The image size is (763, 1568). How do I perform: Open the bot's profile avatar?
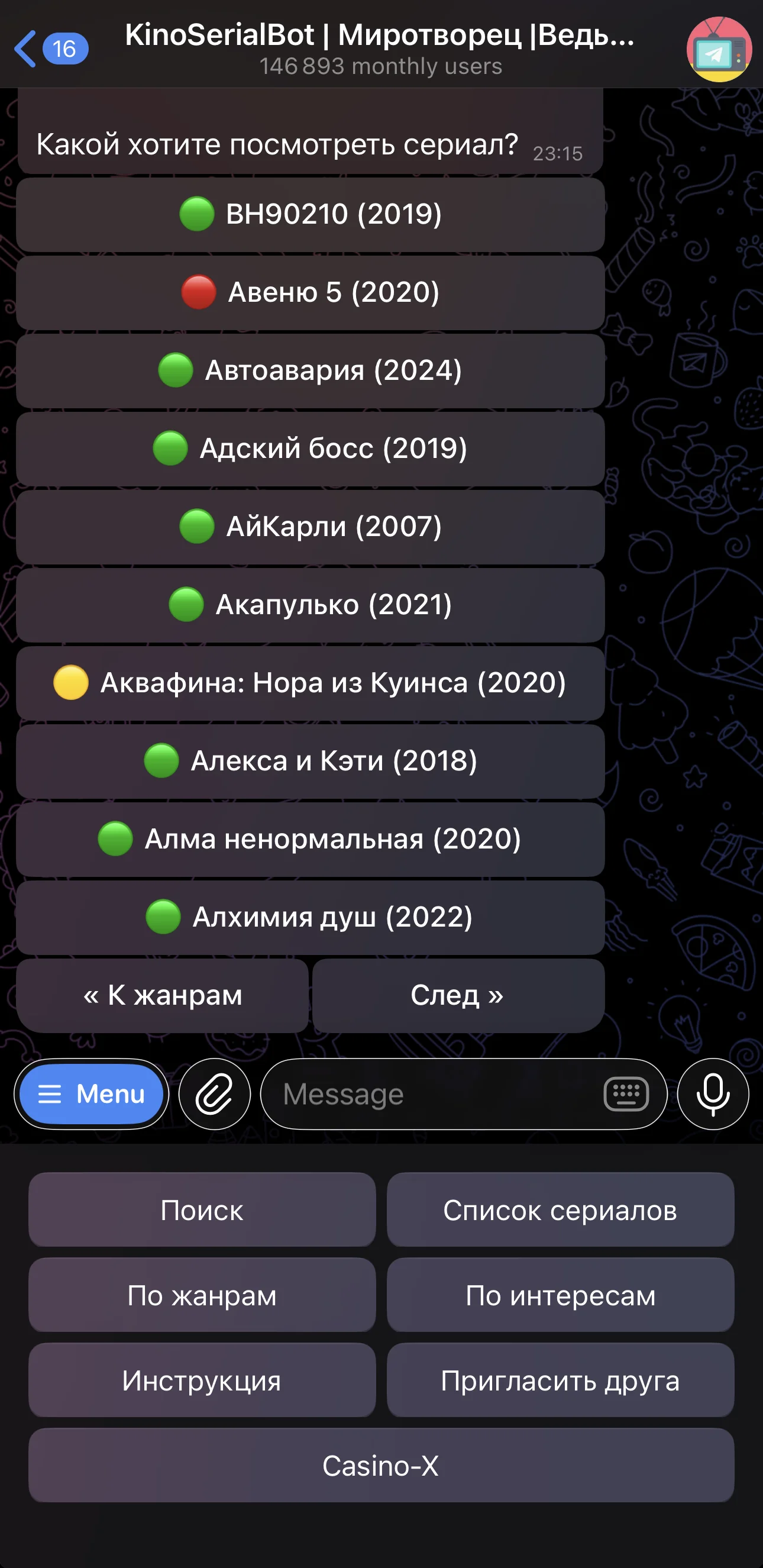click(719, 49)
